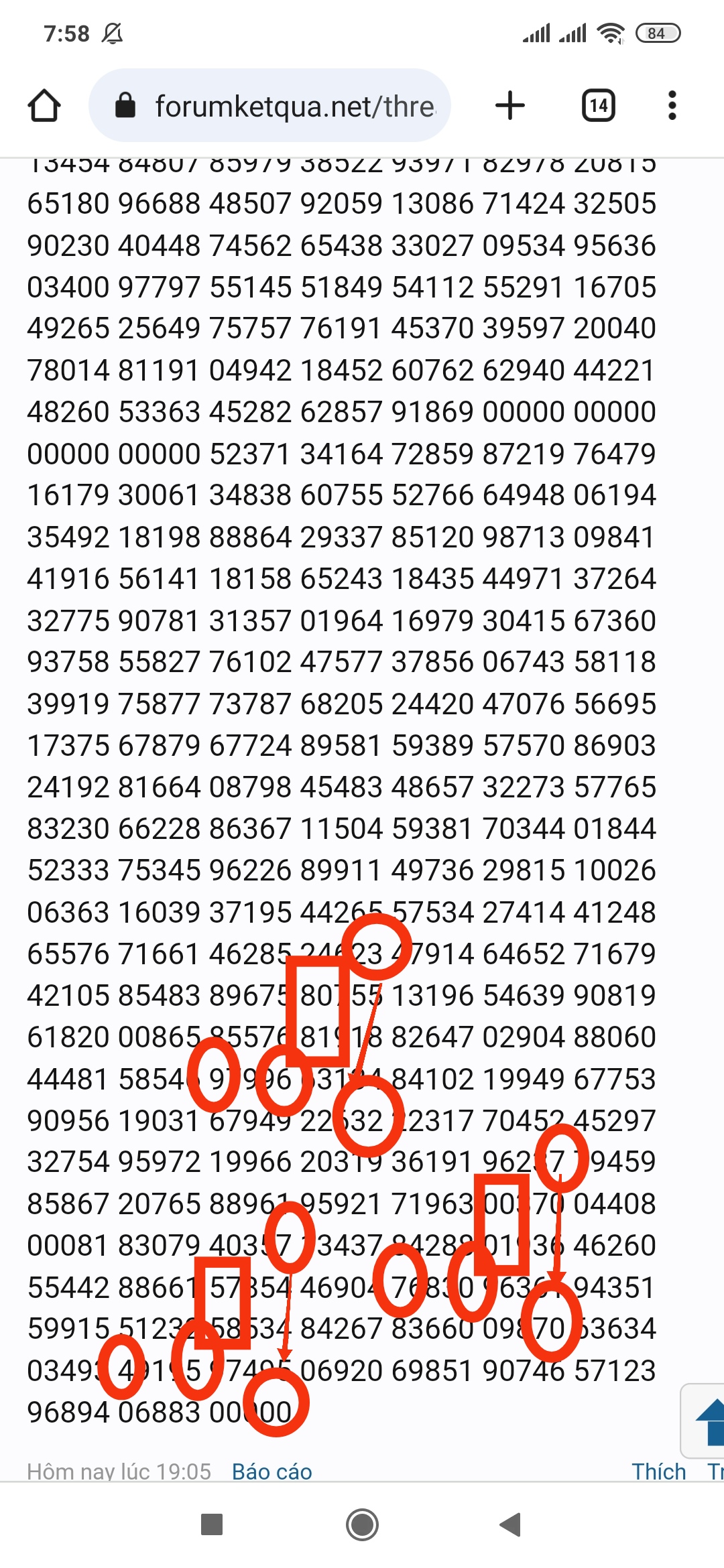Open recent apps from the navigation bar
724x1568 pixels.
tap(212, 1524)
